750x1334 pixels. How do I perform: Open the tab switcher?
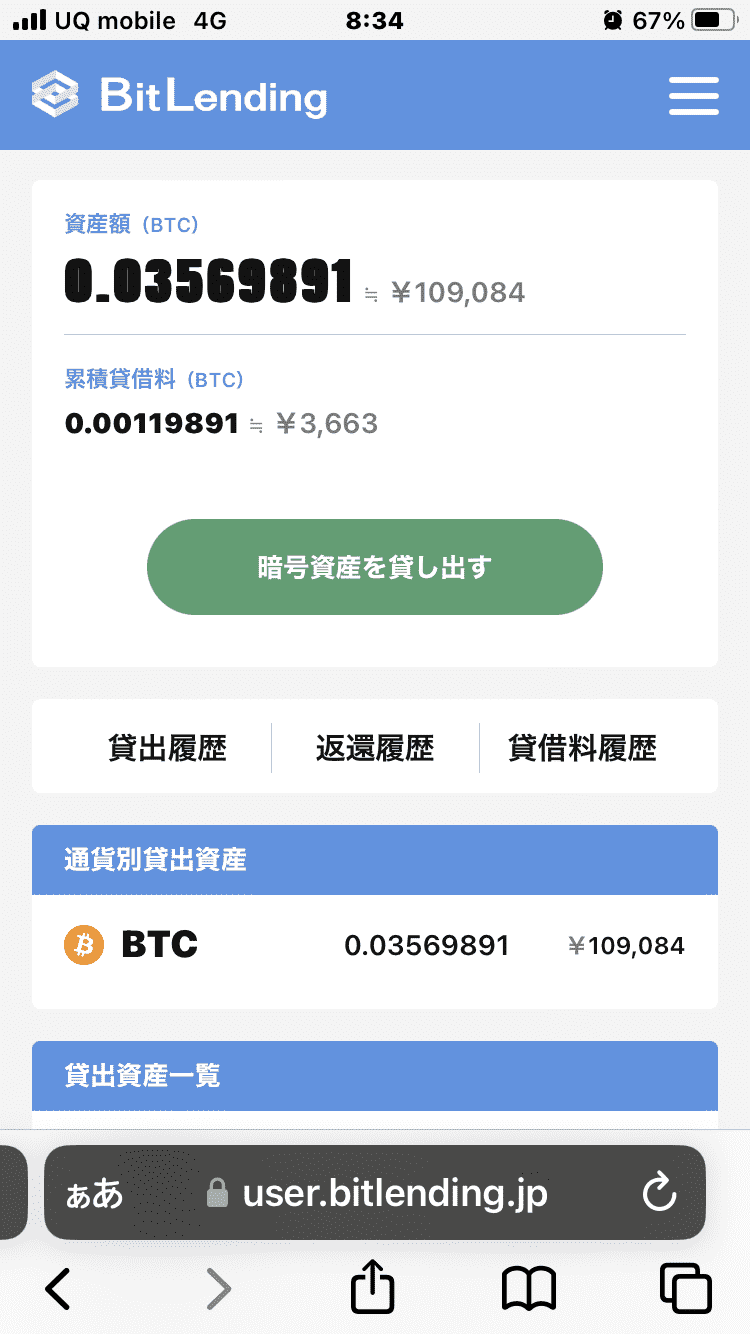coord(686,1288)
